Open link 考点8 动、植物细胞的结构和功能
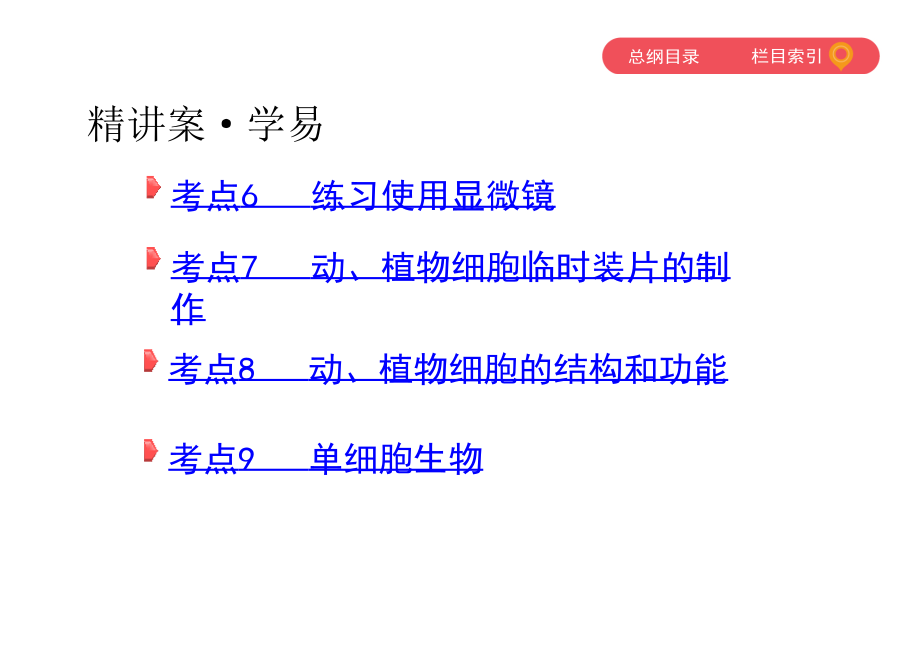Image resolution: width=900 pixels, height=672 pixels. click(447, 369)
